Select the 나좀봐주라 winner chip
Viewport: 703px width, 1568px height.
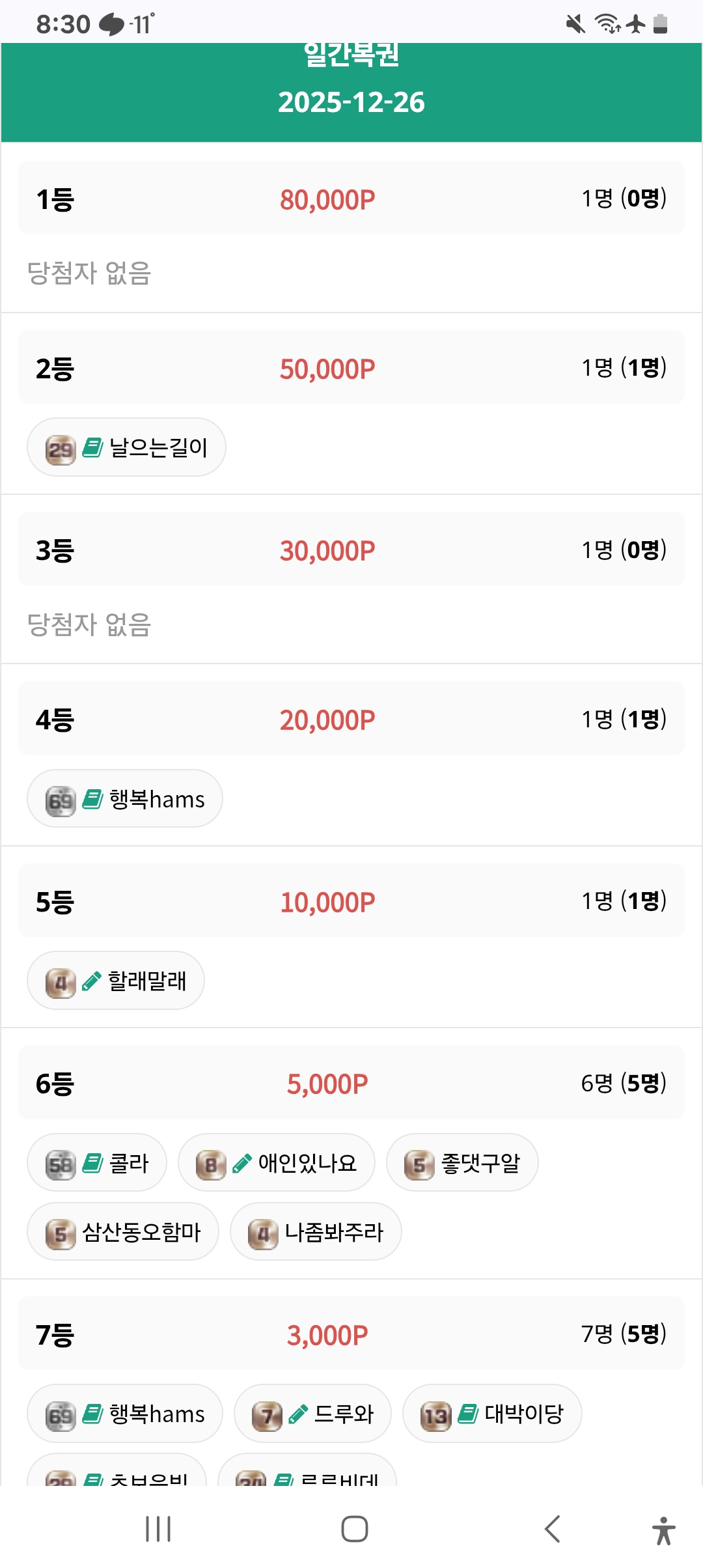(x=316, y=1232)
